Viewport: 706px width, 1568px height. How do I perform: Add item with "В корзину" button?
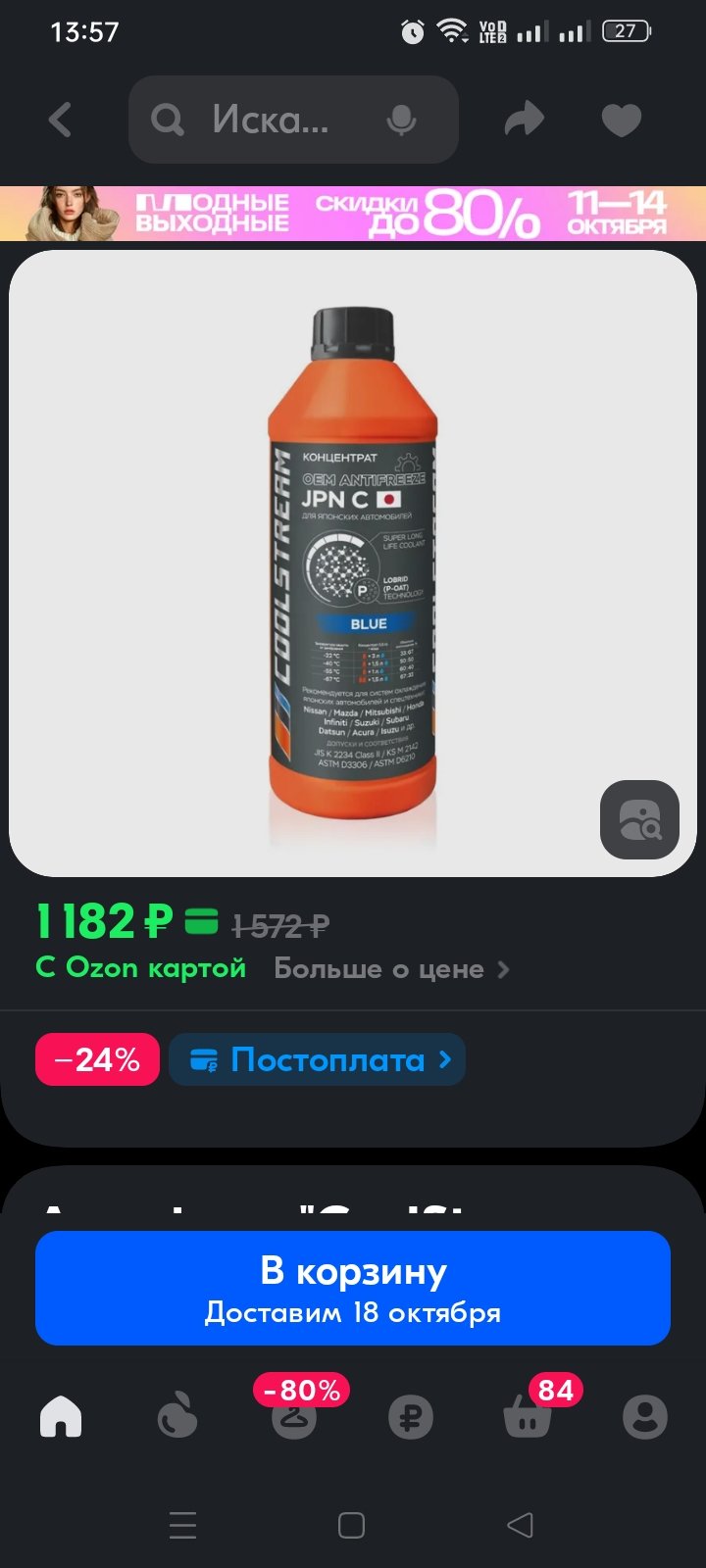(353, 1288)
